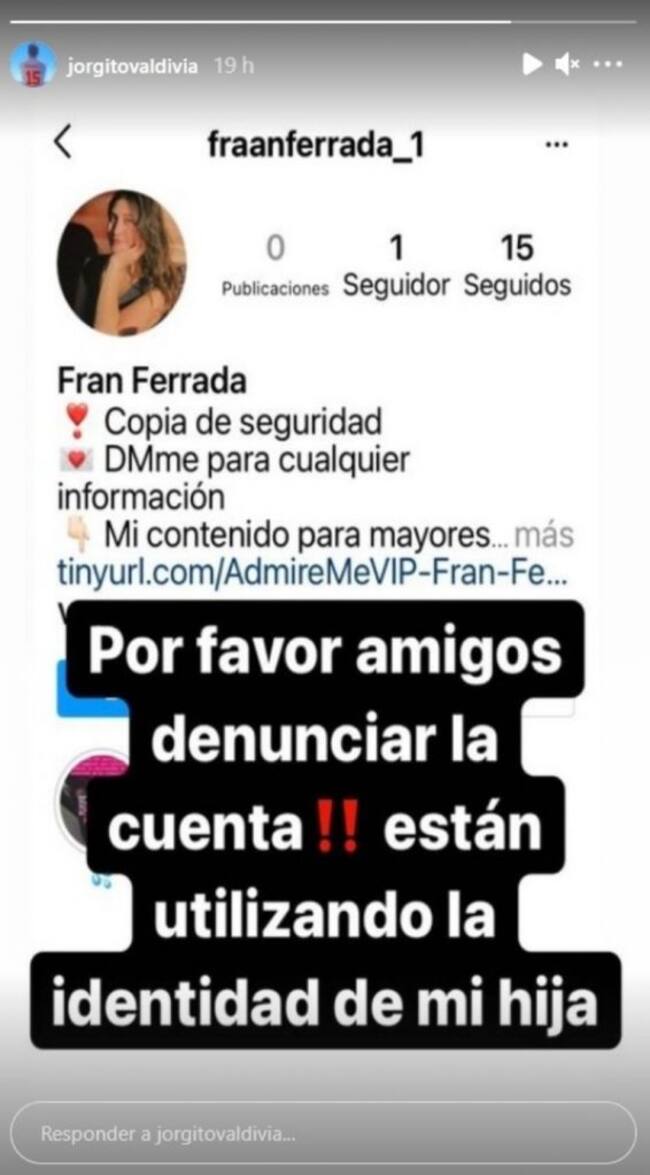The width and height of the screenshot is (650, 1175).
Task: Tap the jorgitovaldivia username
Action: pos(133,66)
